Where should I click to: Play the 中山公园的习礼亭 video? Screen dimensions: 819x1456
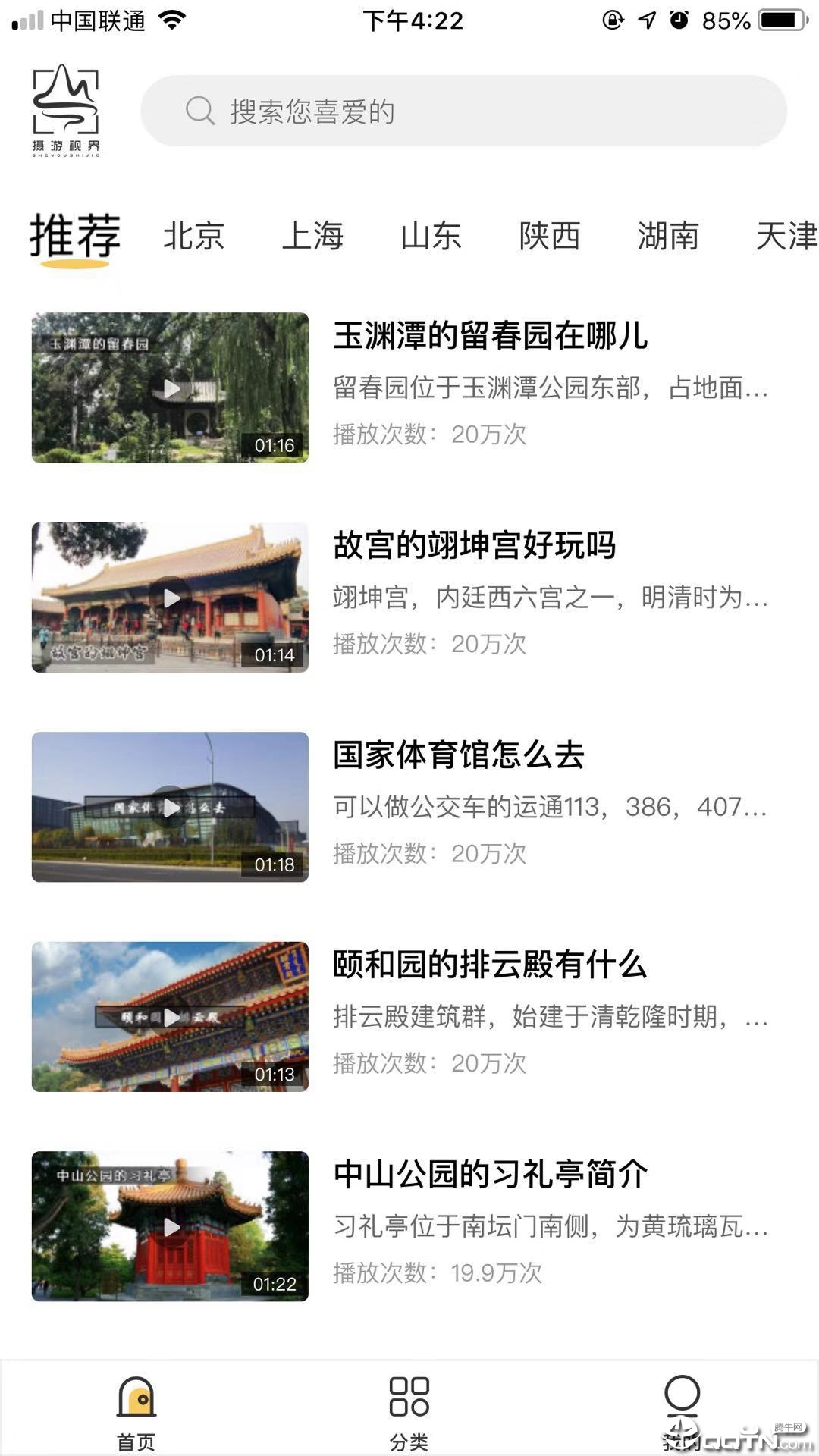pyautogui.click(x=170, y=1226)
